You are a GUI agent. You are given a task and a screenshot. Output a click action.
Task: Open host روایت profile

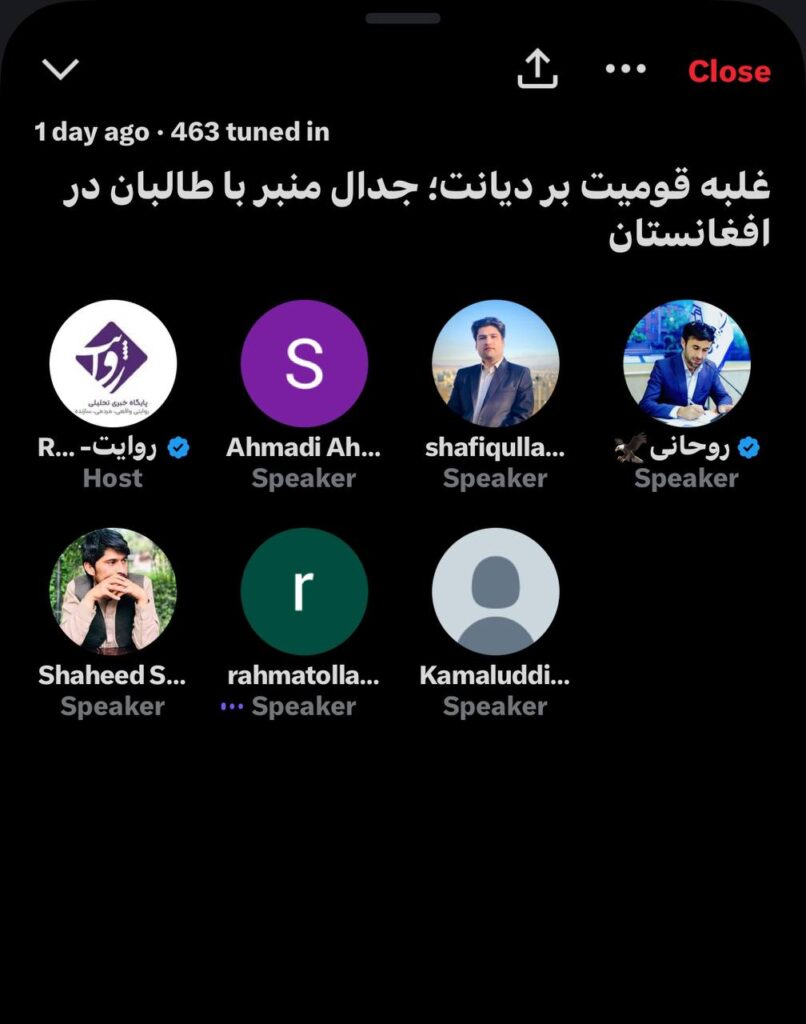(113, 363)
